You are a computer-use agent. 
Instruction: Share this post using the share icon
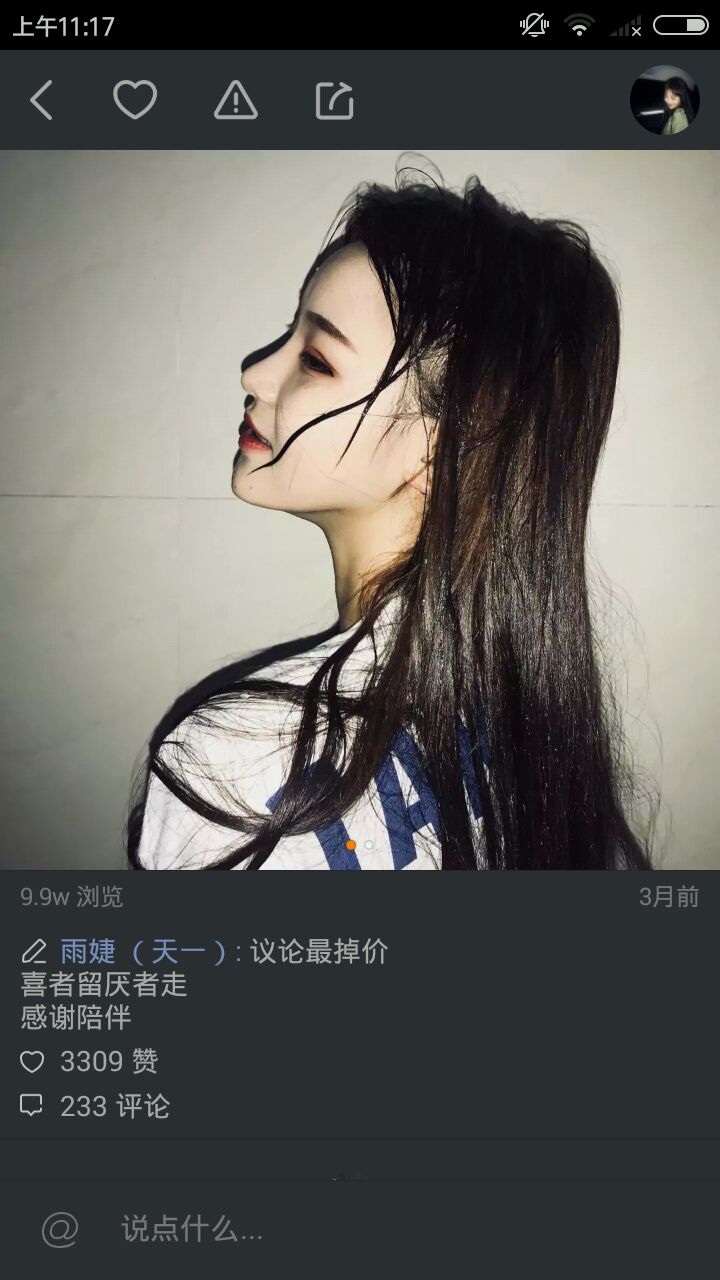pyautogui.click(x=334, y=100)
